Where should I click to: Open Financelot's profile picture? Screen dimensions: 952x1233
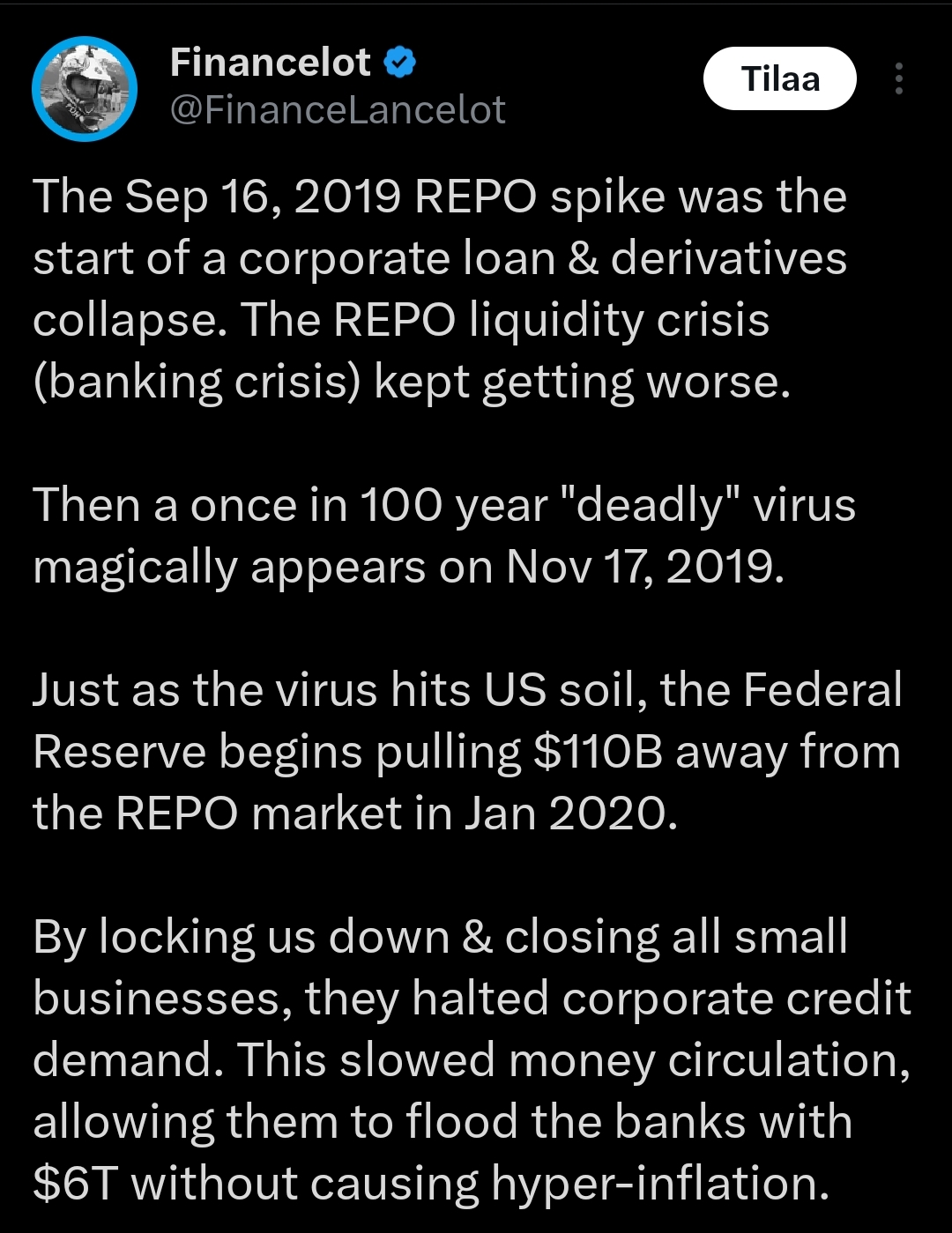tap(85, 88)
